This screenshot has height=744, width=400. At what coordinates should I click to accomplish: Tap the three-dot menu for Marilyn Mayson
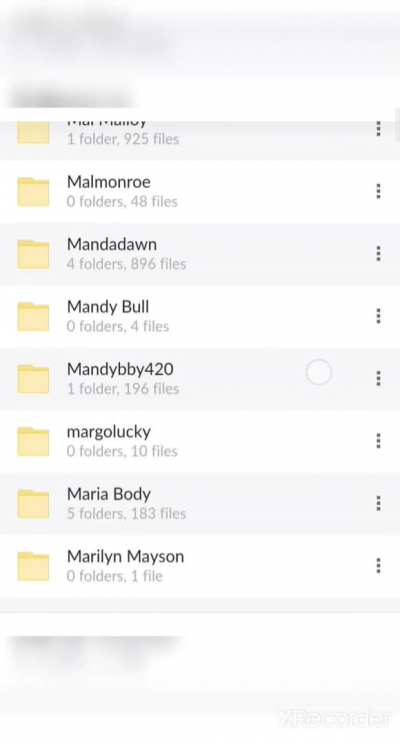(378, 566)
